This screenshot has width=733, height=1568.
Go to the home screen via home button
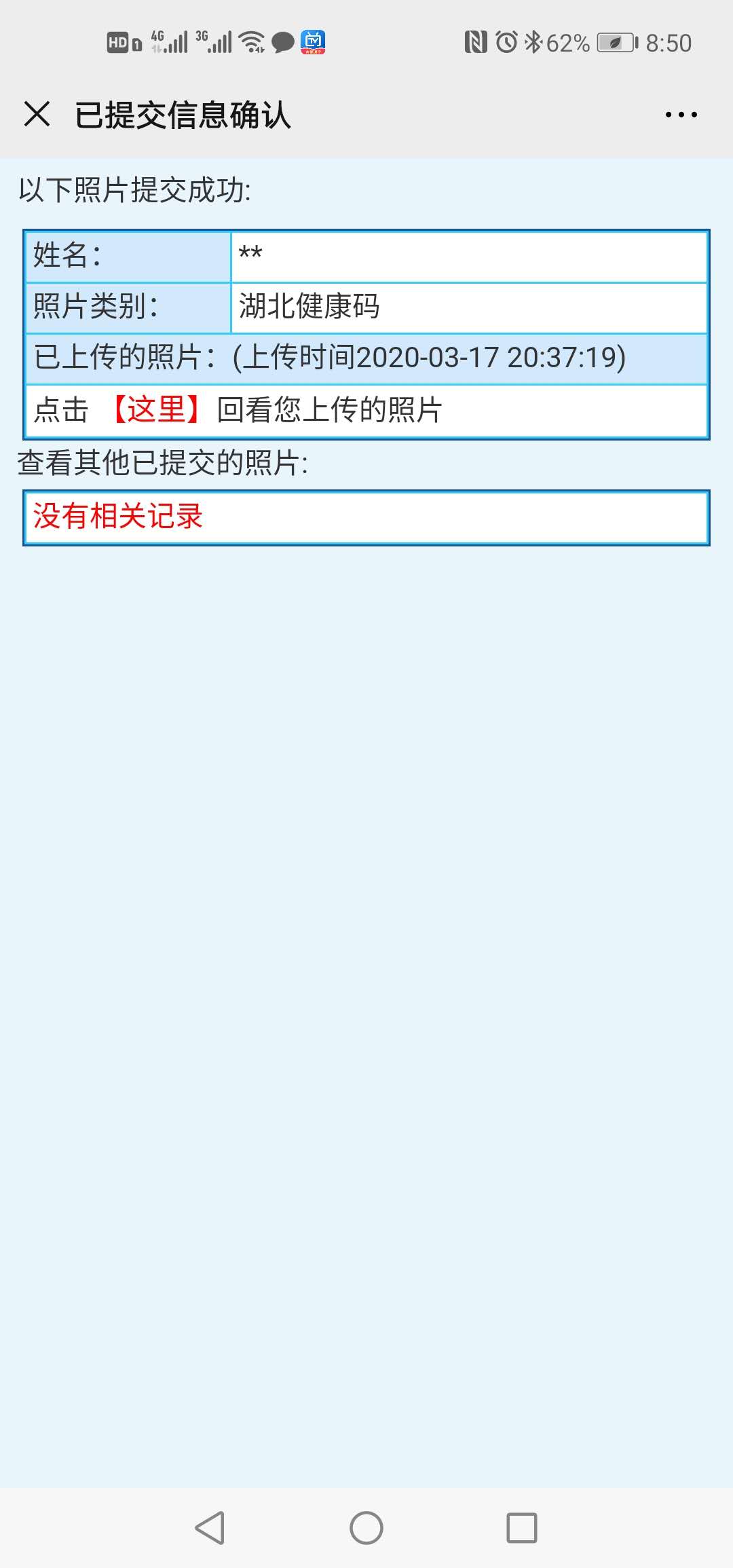[x=366, y=1528]
